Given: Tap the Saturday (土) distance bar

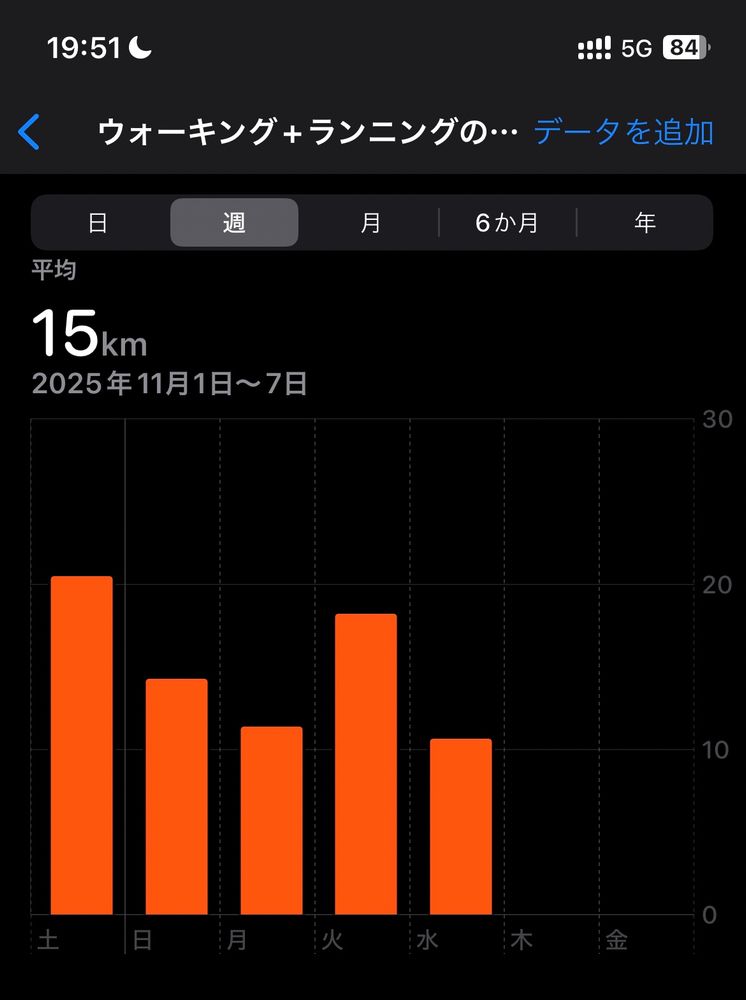Looking at the screenshot, I should (x=82, y=745).
